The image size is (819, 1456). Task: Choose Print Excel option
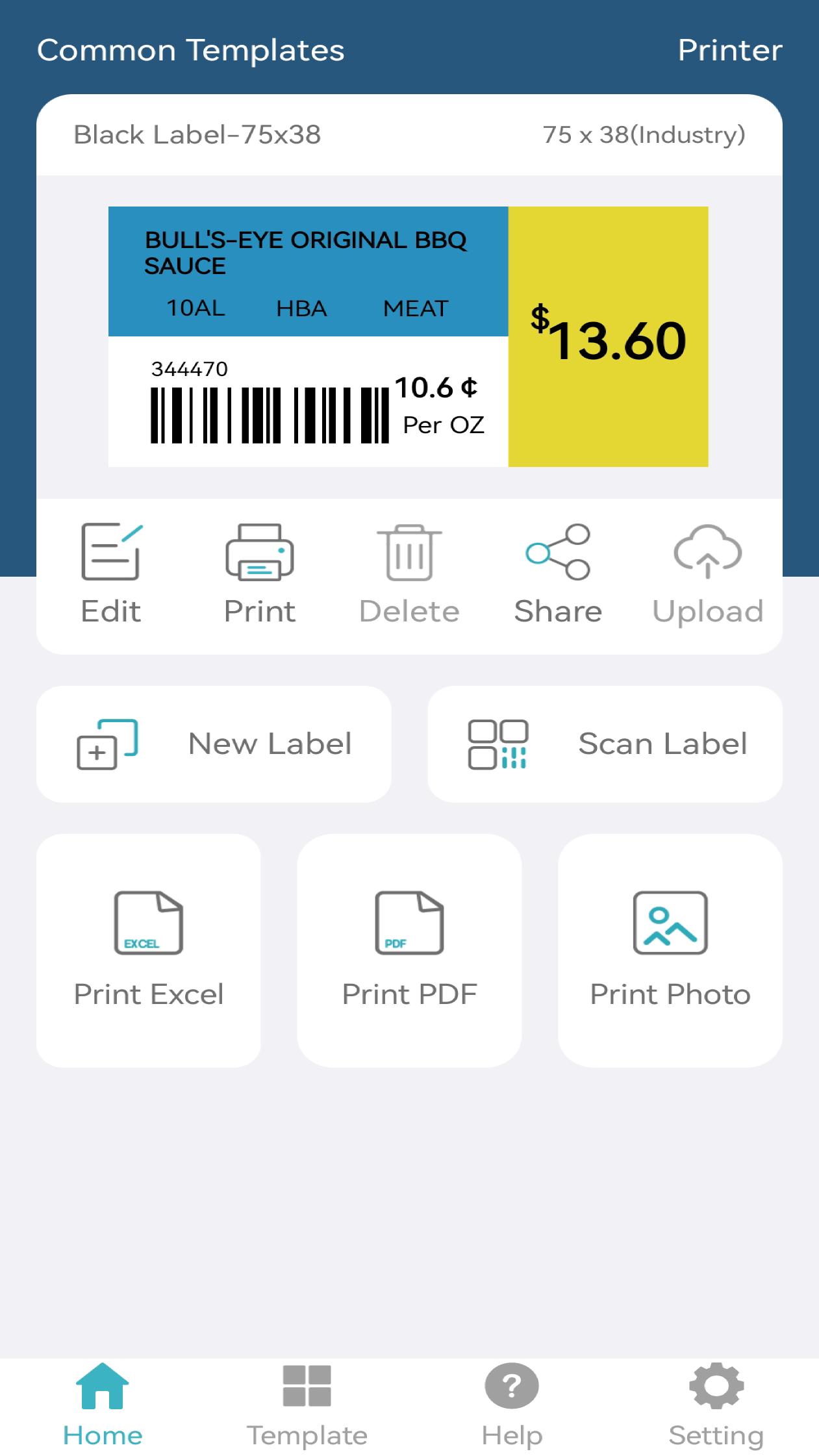point(149,949)
